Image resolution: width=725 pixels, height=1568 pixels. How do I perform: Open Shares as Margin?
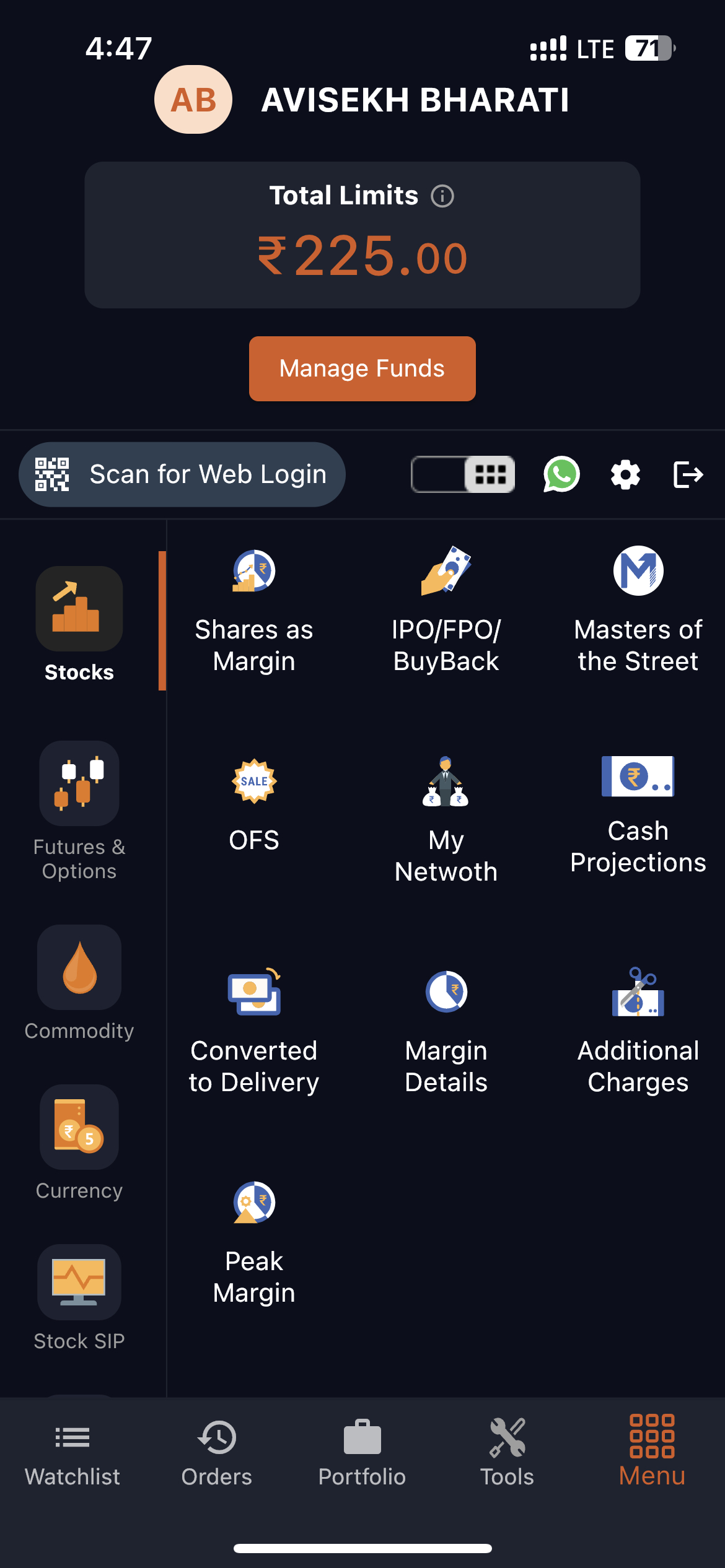click(254, 610)
